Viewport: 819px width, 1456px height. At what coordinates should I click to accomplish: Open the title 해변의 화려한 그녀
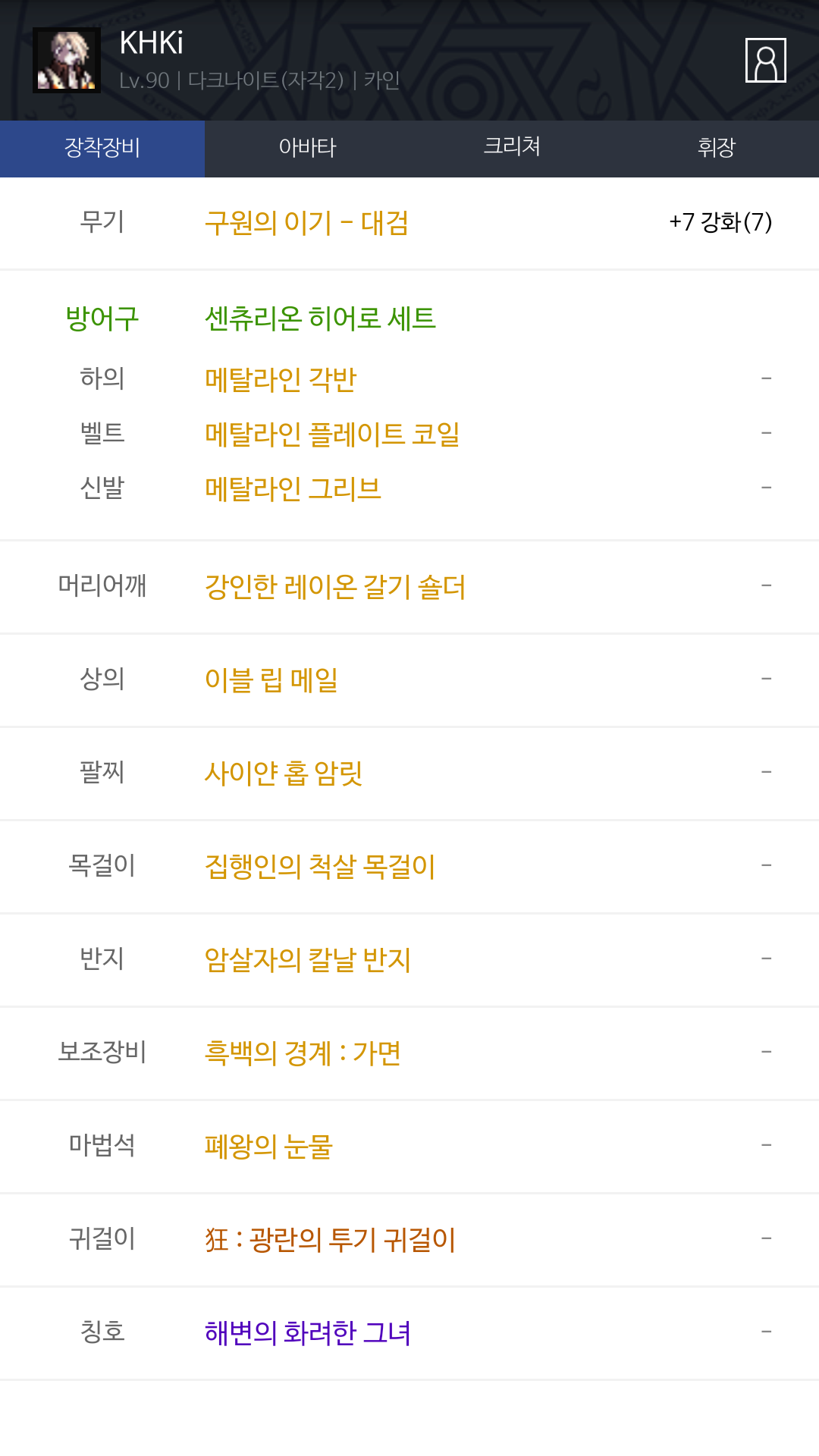[308, 1332]
